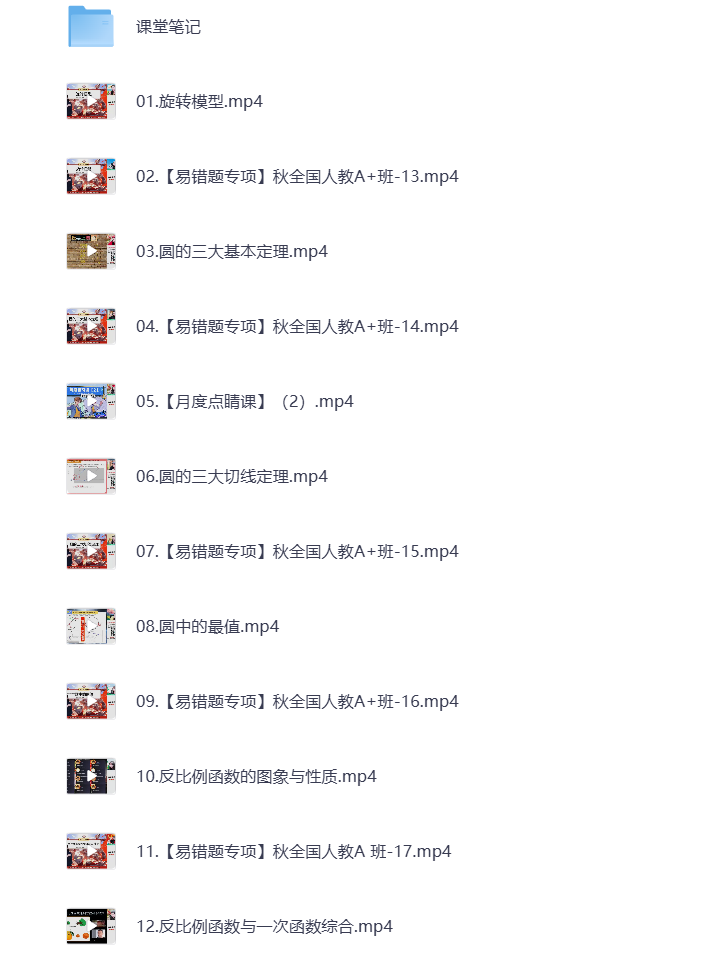Tap 07.【易错题专项】秋全国人教A+班-15.mp4

297,552
